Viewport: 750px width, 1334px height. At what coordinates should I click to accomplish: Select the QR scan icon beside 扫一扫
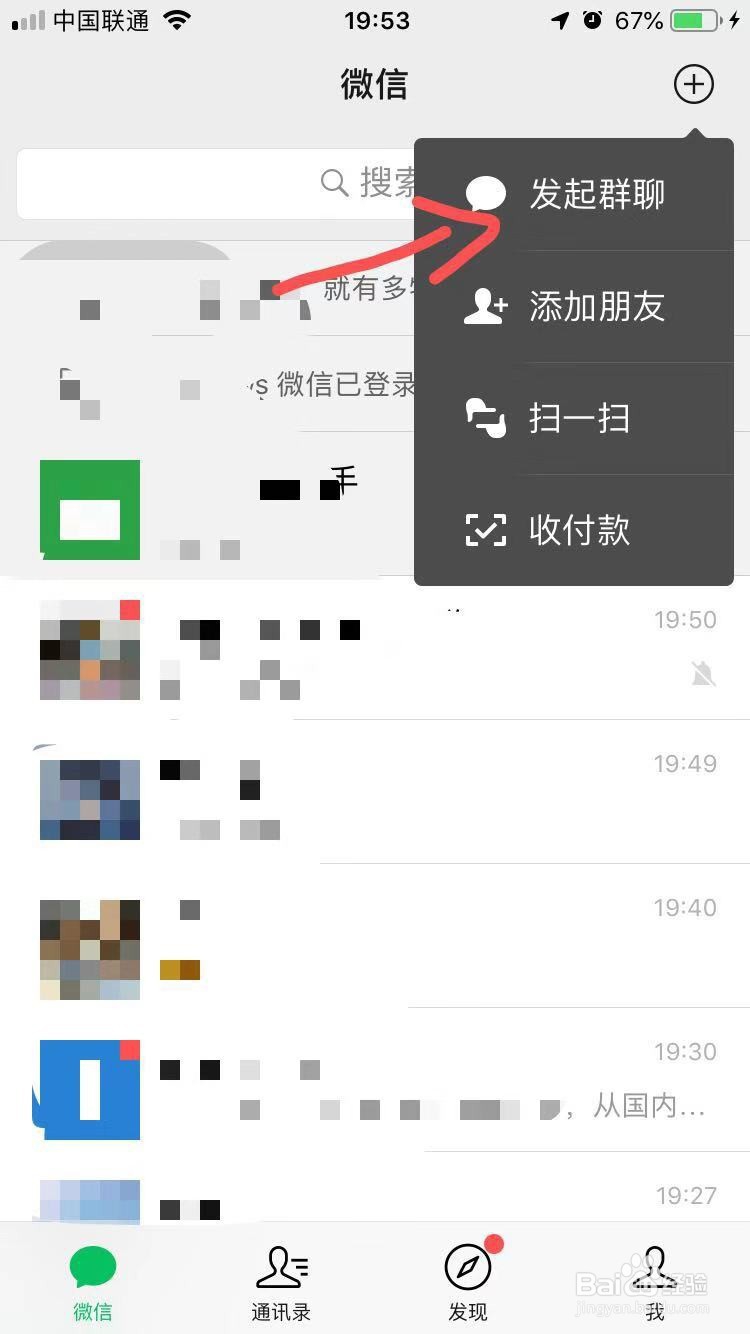pyautogui.click(x=486, y=418)
